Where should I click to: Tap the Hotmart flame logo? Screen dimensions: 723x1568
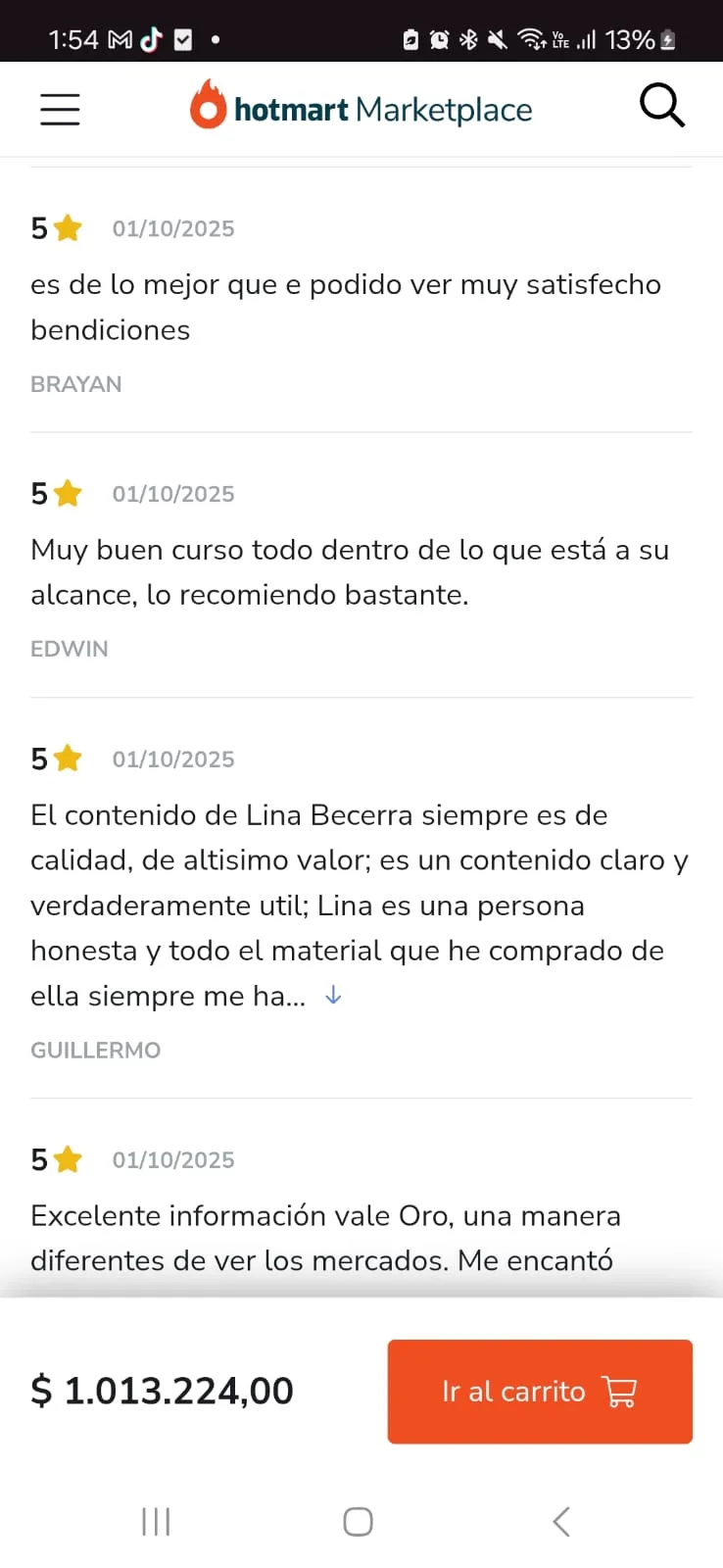[x=209, y=106]
